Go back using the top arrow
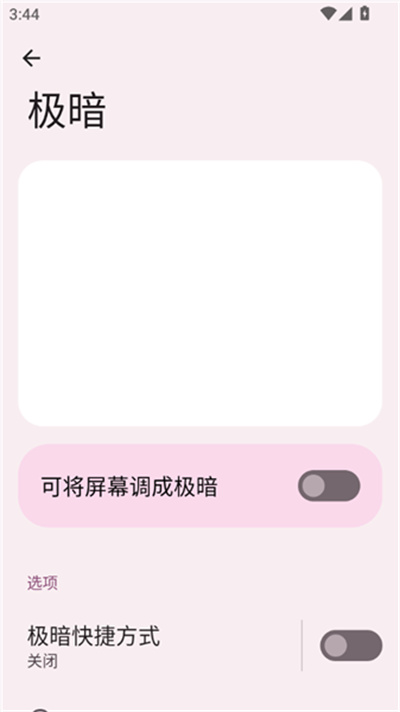The width and height of the screenshot is (400, 712). coord(31,58)
